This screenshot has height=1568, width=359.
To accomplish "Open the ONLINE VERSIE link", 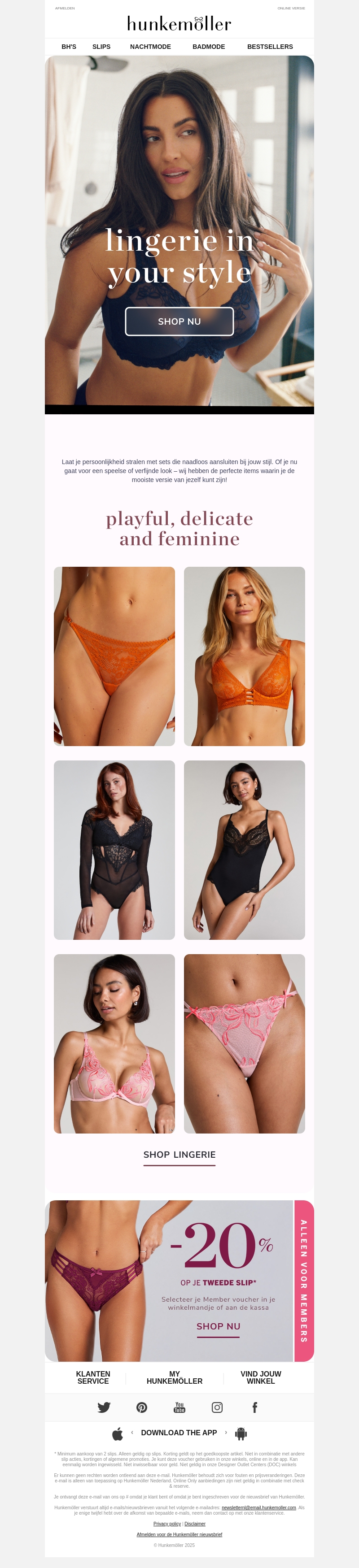I will (291, 9).
